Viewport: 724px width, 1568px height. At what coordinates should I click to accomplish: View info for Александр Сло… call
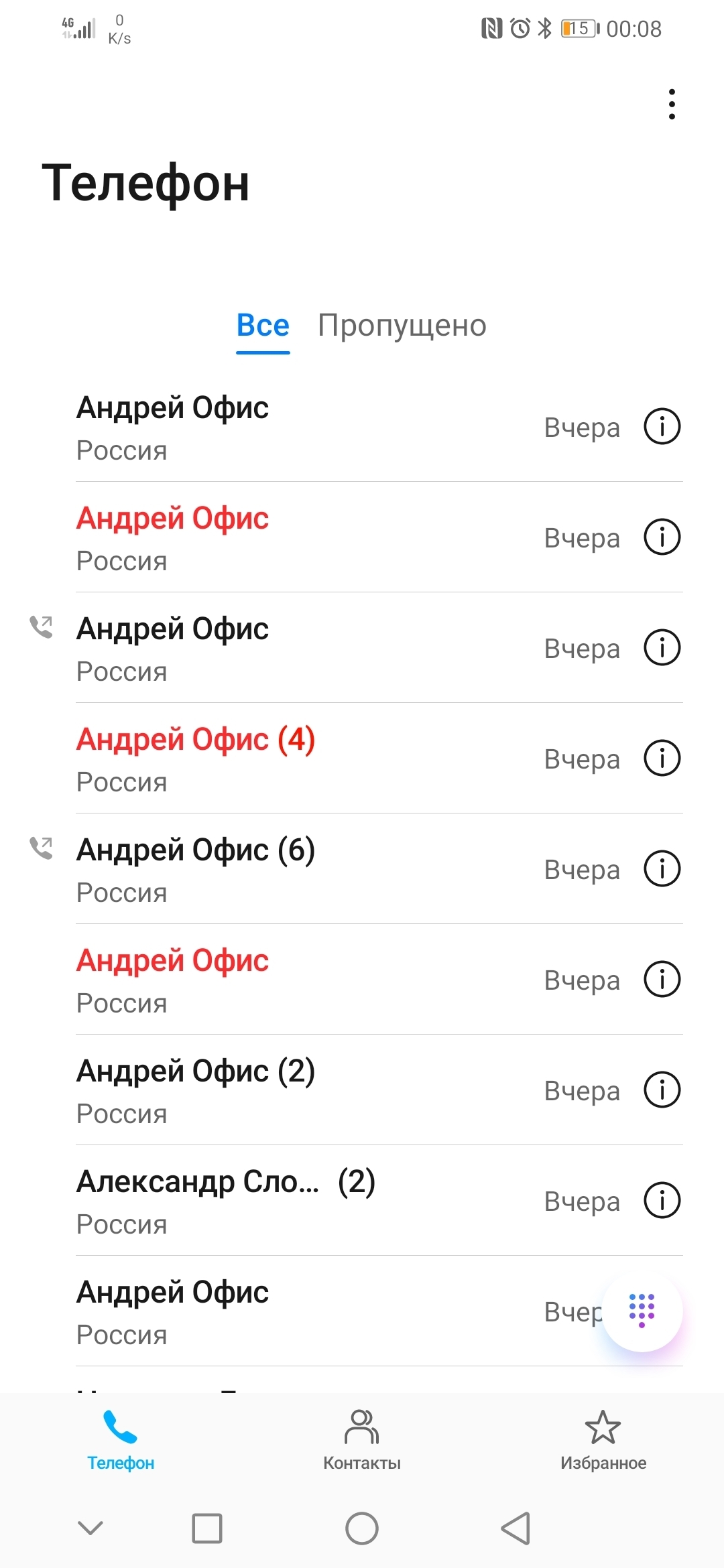[x=662, y=1200]
